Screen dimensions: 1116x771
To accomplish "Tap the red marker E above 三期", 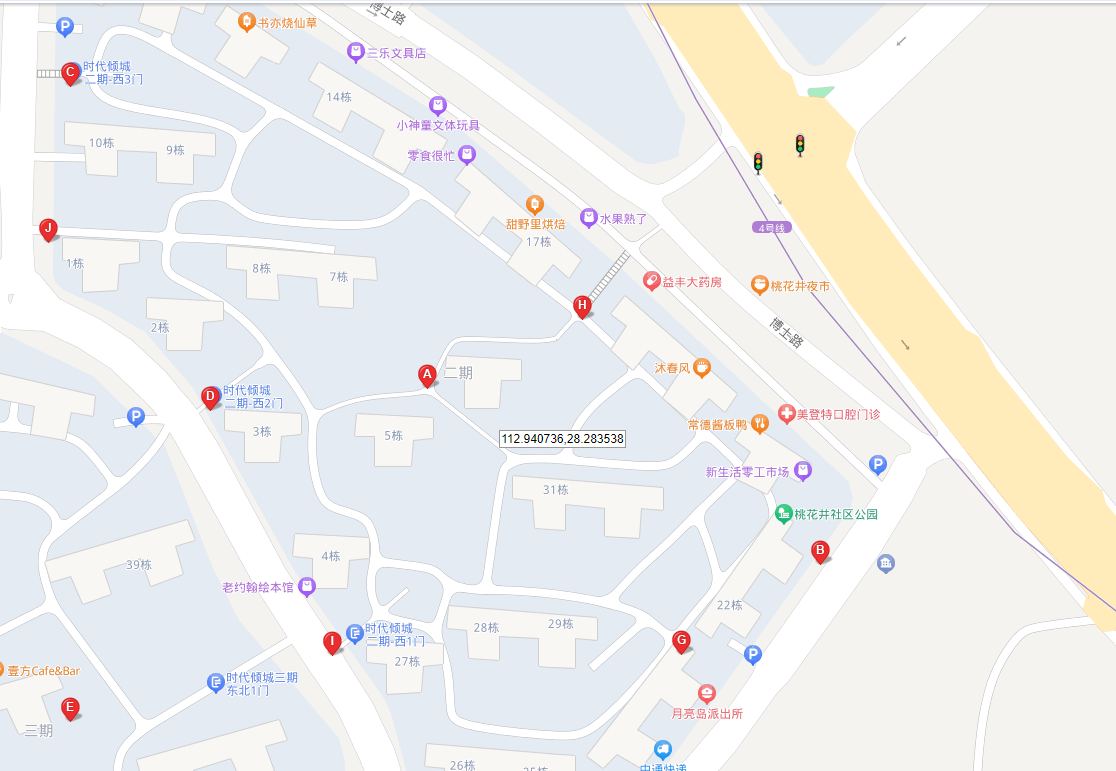I will click(x=70, y=708).
